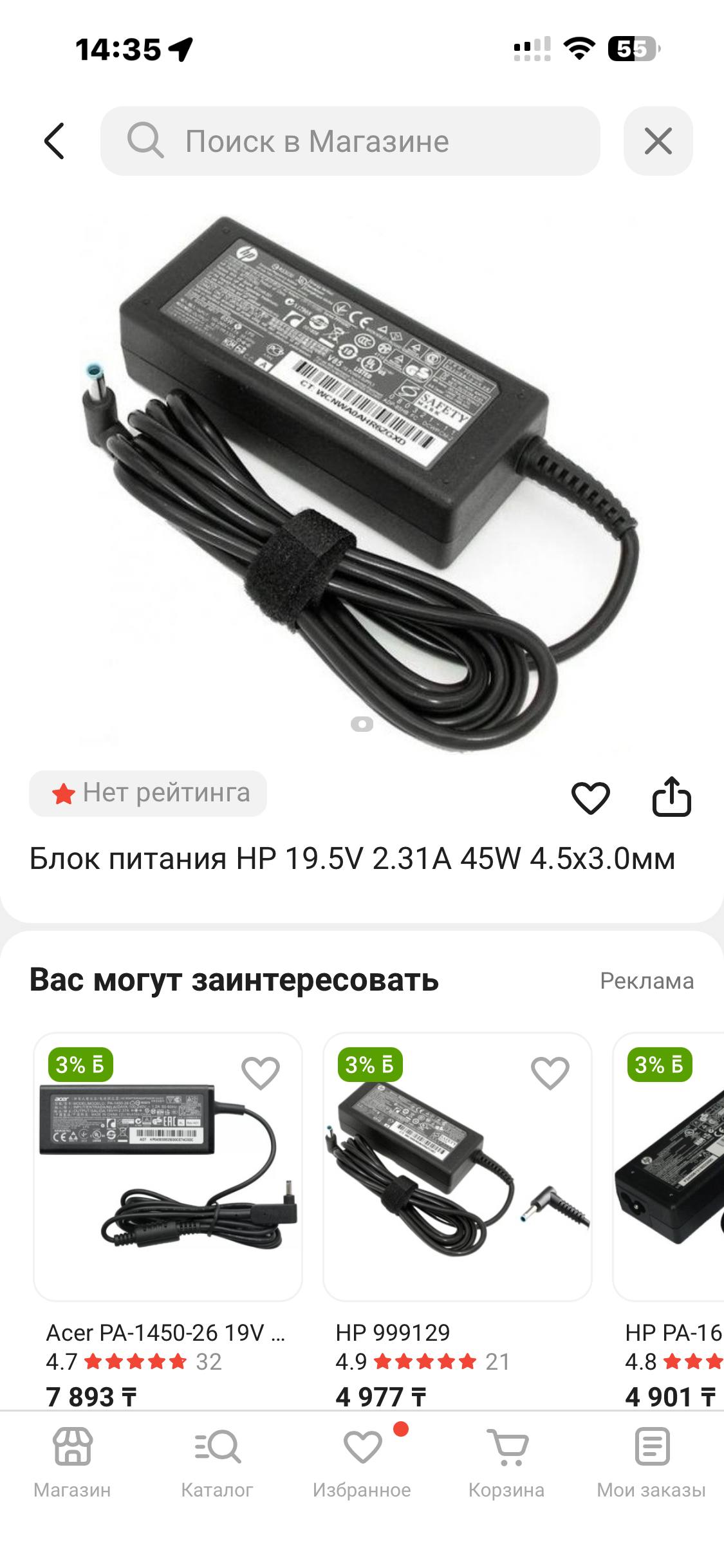The width and height of the screenshot is (724, 1568).
Task: Share this HP power adapter listing
Action: pyautogui.click(x=671, y=798)
